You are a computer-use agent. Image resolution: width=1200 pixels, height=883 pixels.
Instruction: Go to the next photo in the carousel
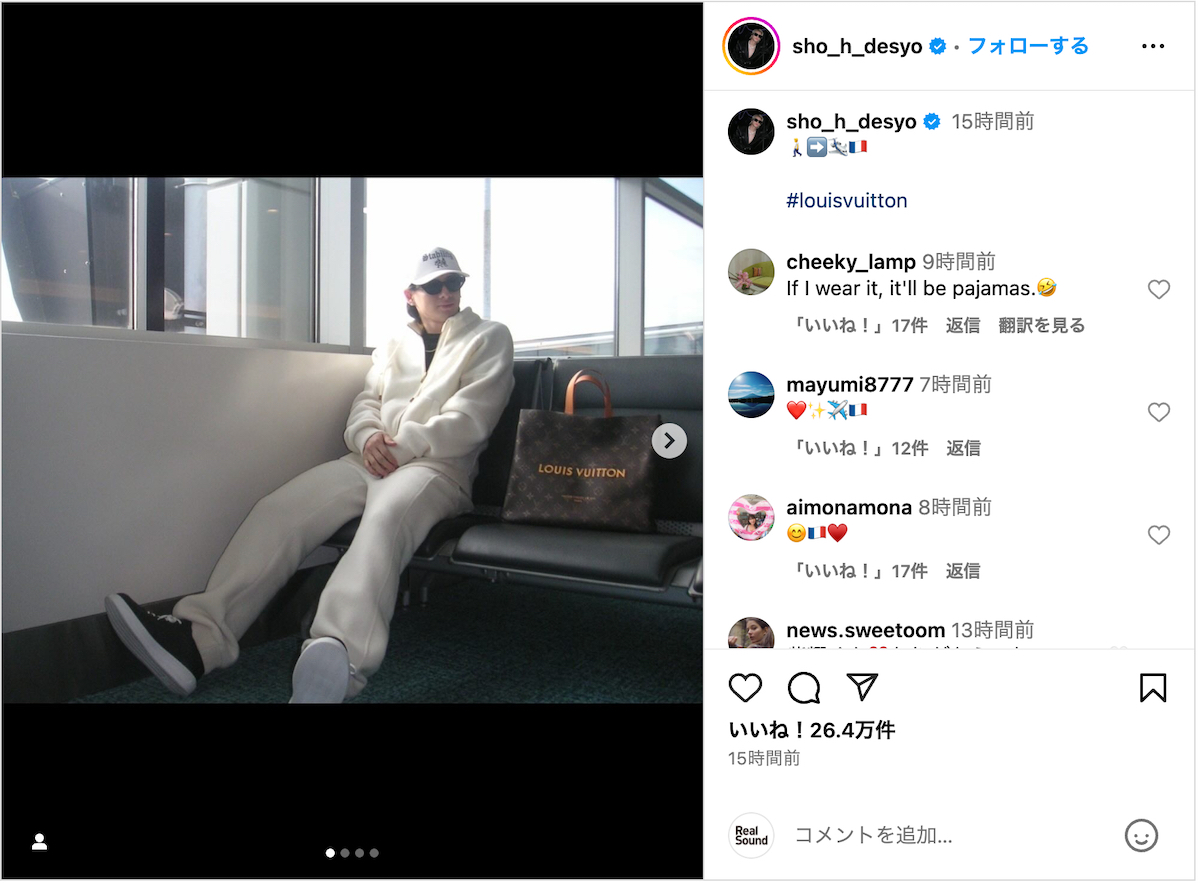pyautogui.click(x=669, y=440)
